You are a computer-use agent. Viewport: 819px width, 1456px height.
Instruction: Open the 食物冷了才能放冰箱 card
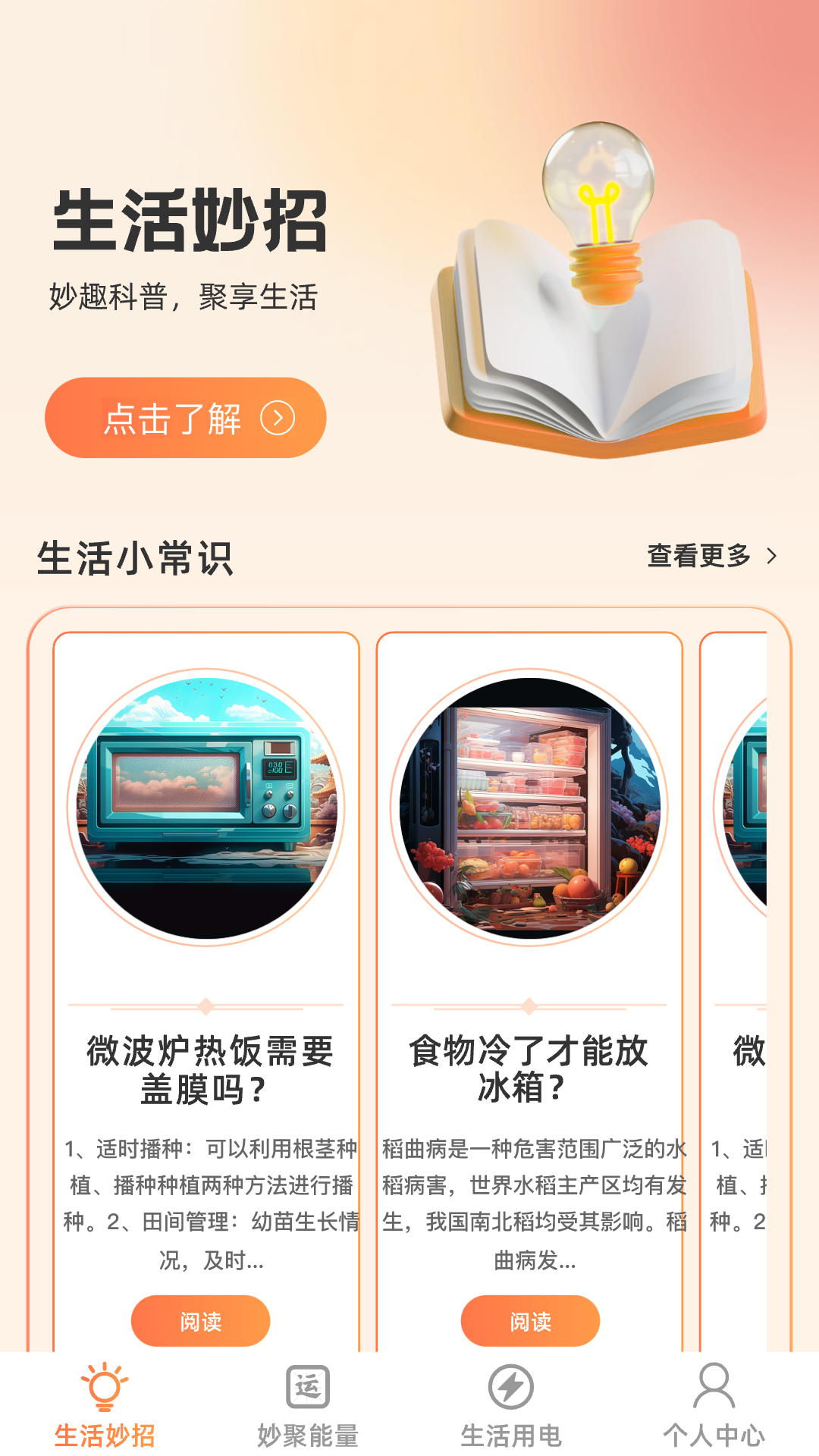[x=529, y=1068]
